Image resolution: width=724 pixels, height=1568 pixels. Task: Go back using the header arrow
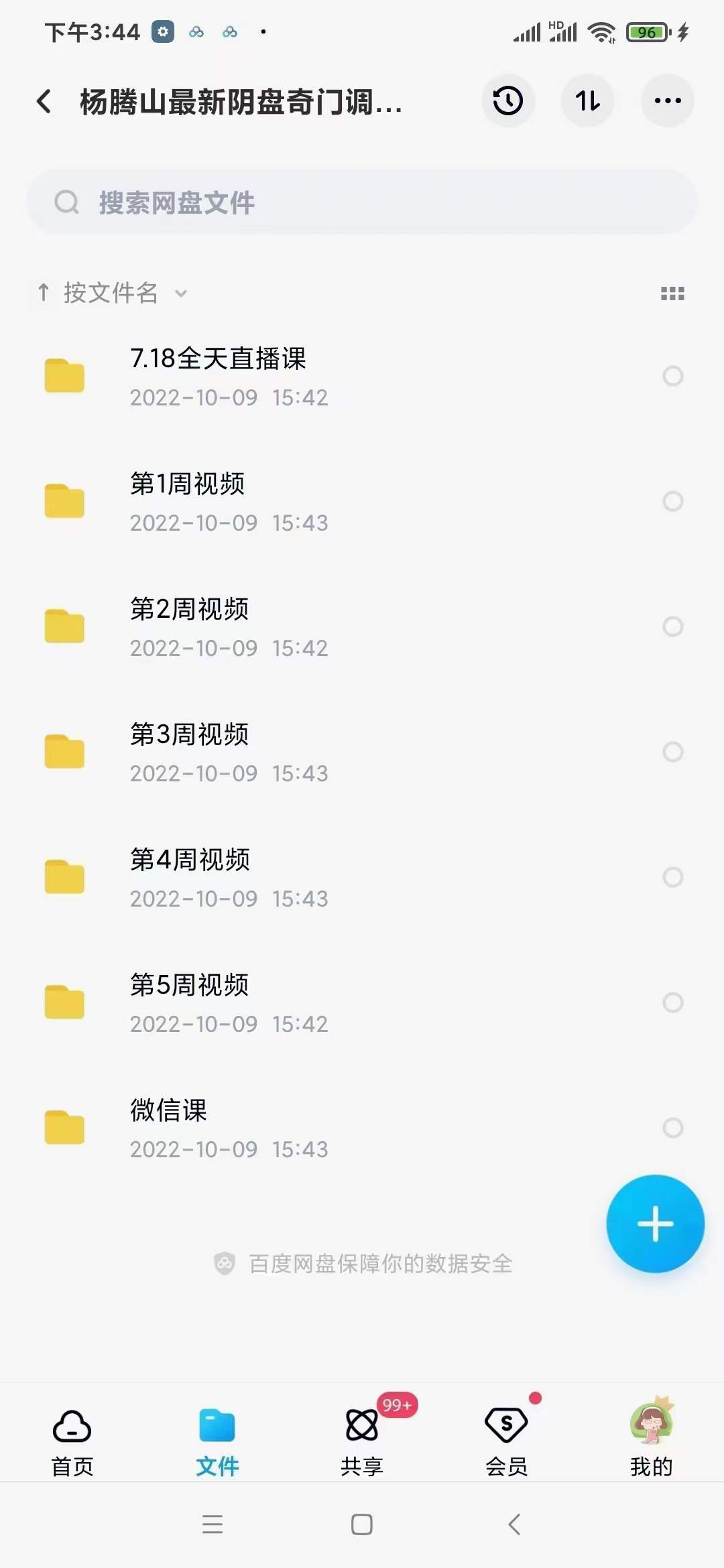(x=44, y=102)
